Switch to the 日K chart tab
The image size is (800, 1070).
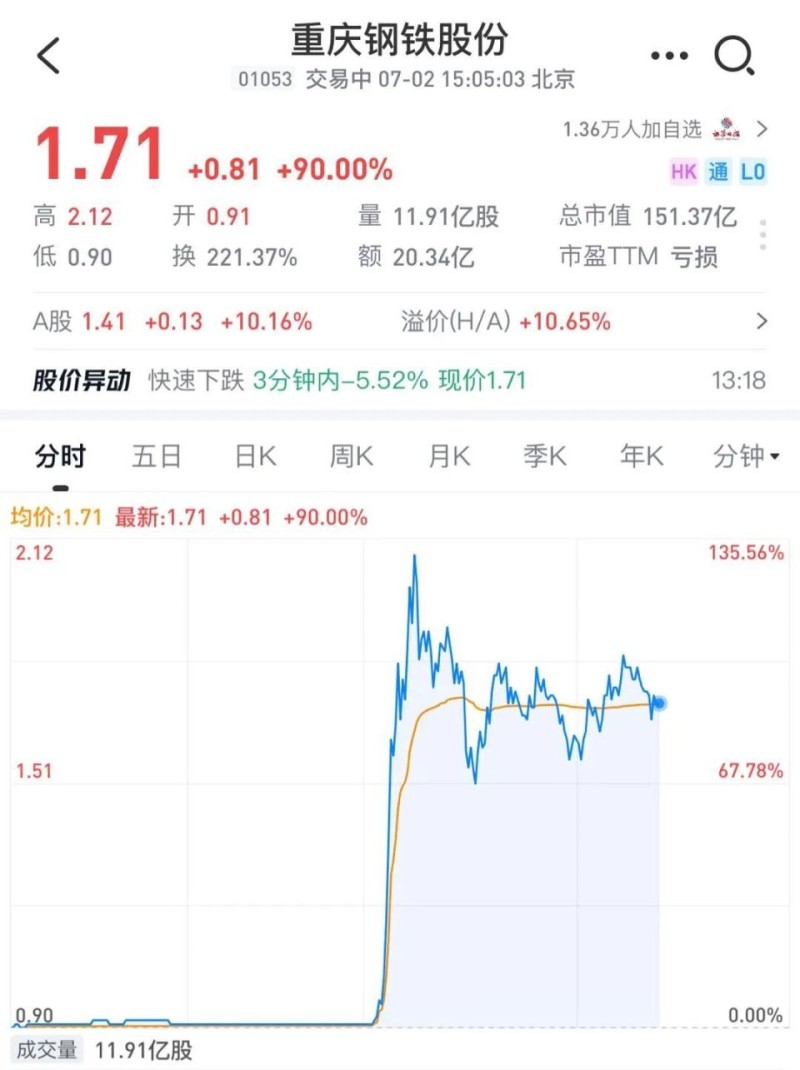coord(255,457)
